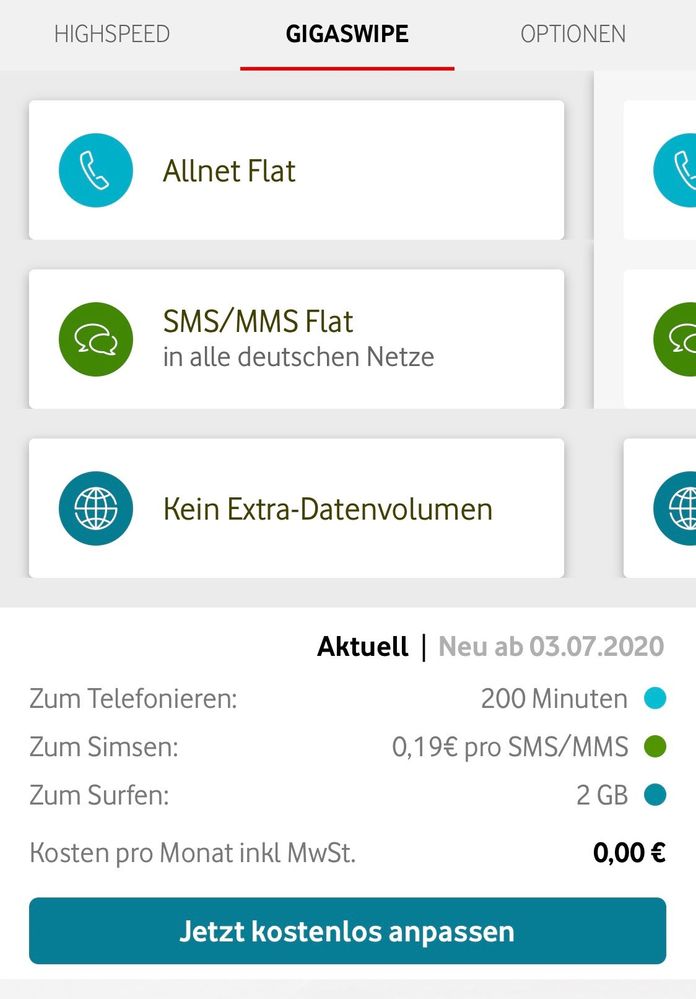Choose the SMS/MMS Flat card

[x=296, y=339]
